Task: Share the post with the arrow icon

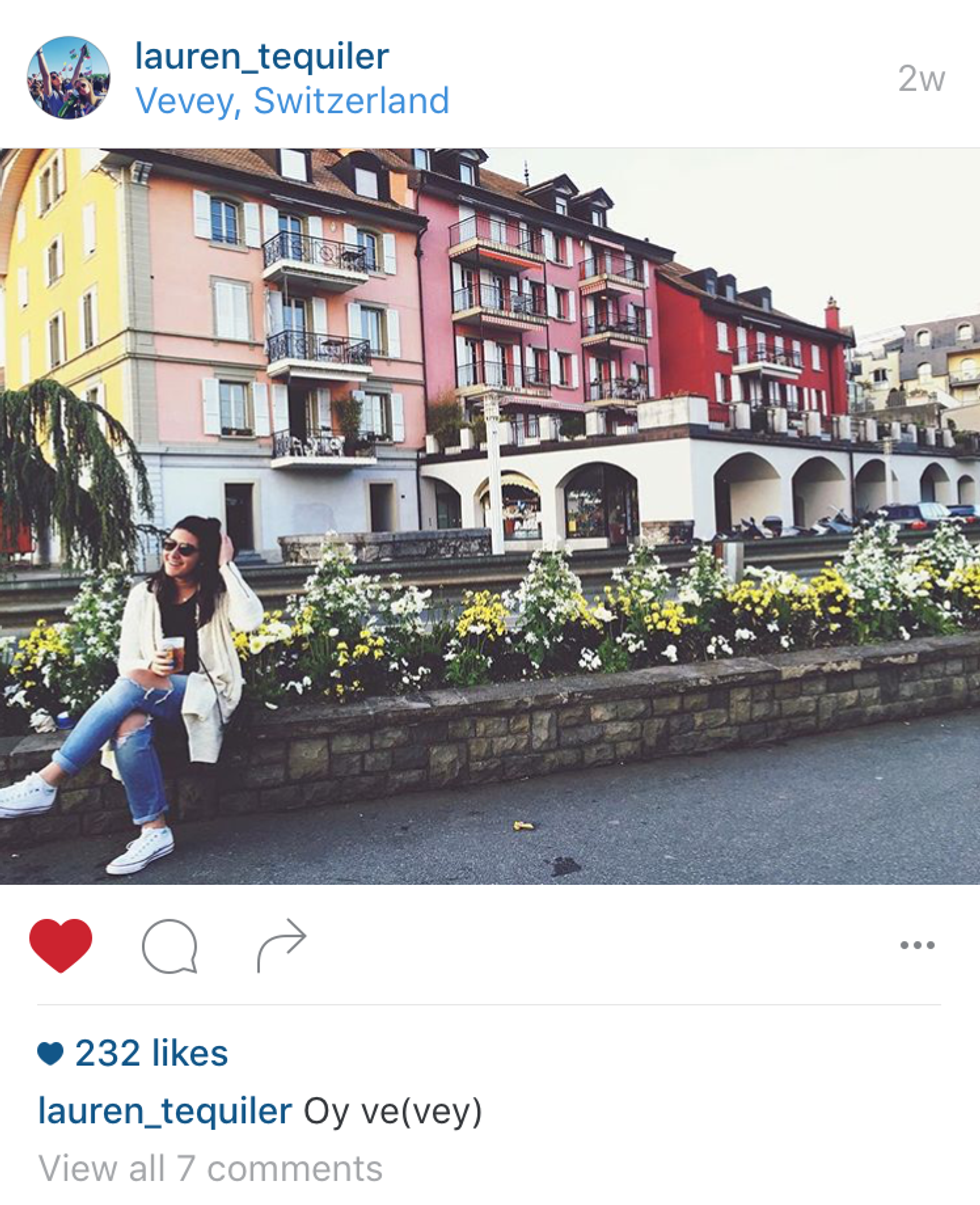Action: [x=281, y=944]
